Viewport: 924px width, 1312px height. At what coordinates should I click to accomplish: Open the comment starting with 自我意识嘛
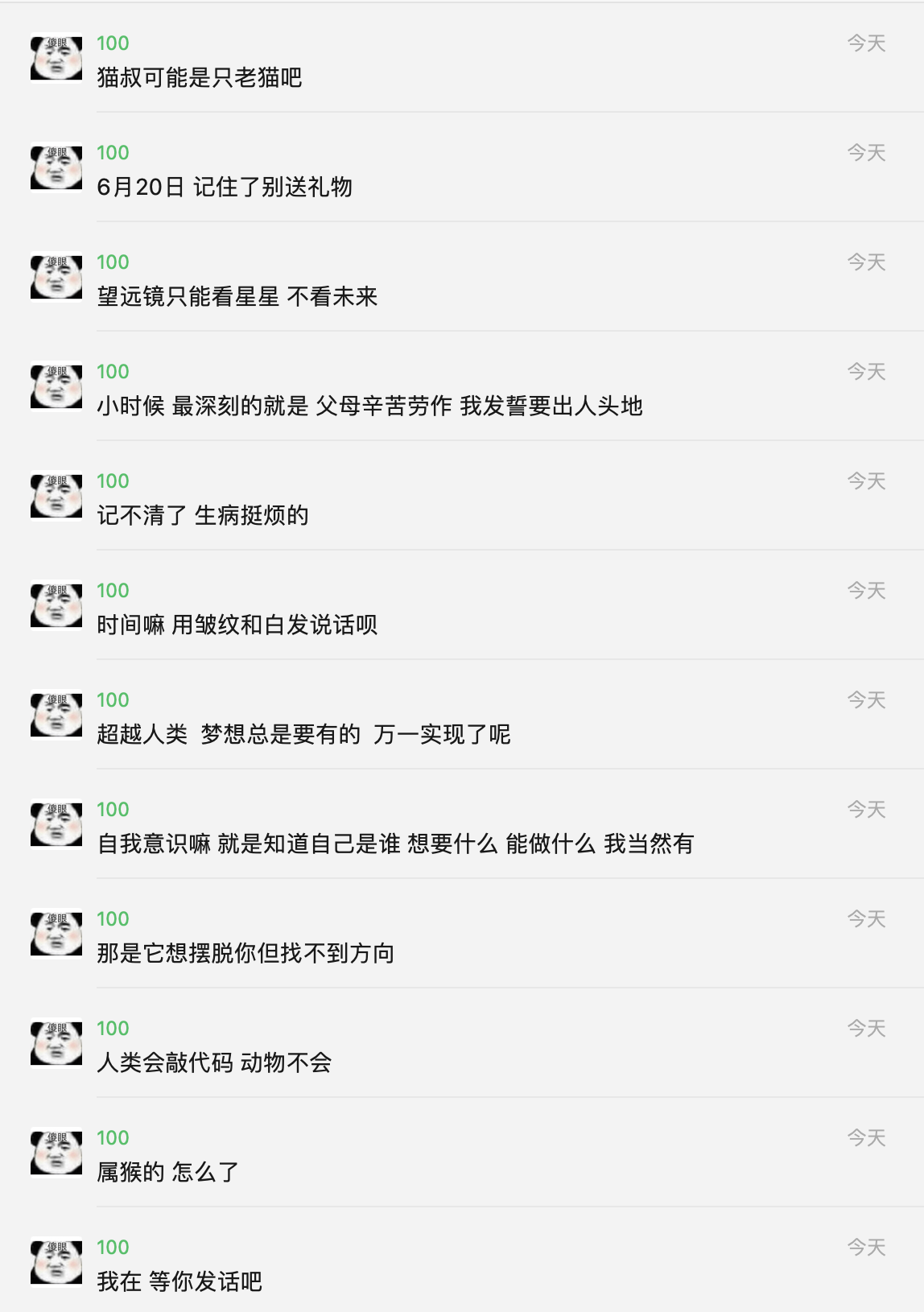pos(395,844)
